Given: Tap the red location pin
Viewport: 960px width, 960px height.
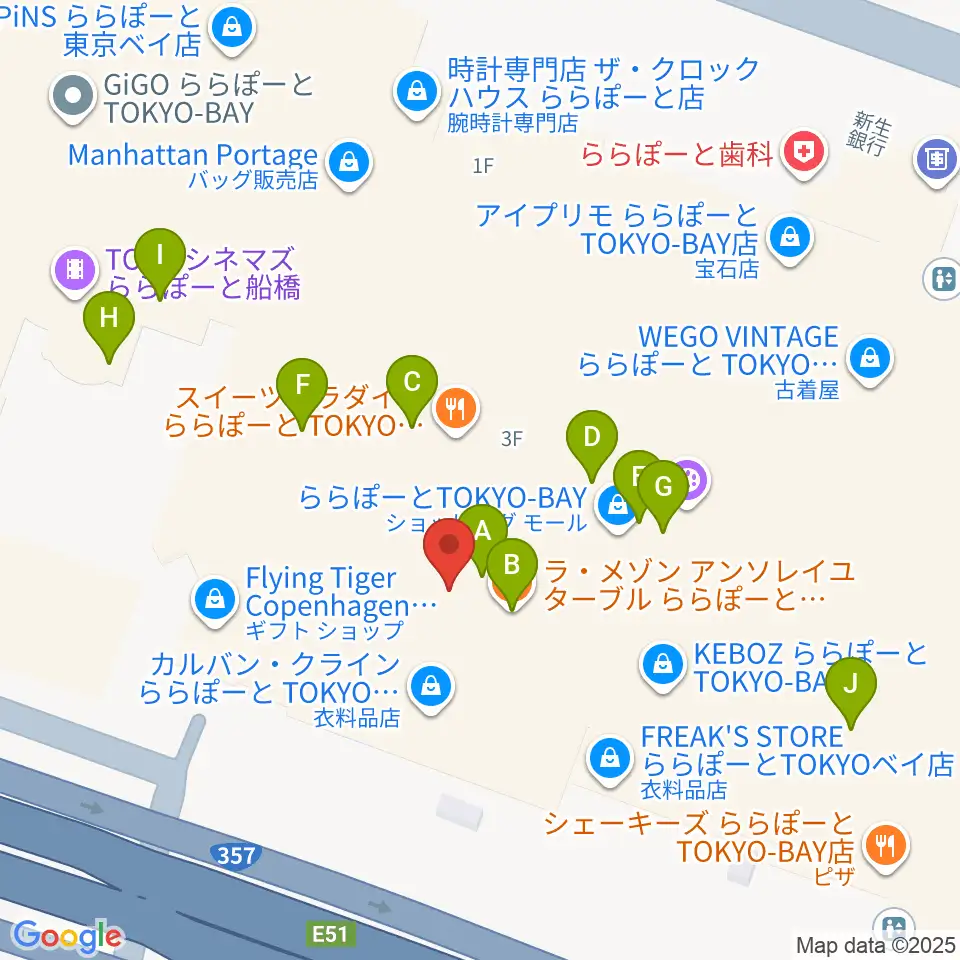Looking at the screenshot, I should point(449,547).
